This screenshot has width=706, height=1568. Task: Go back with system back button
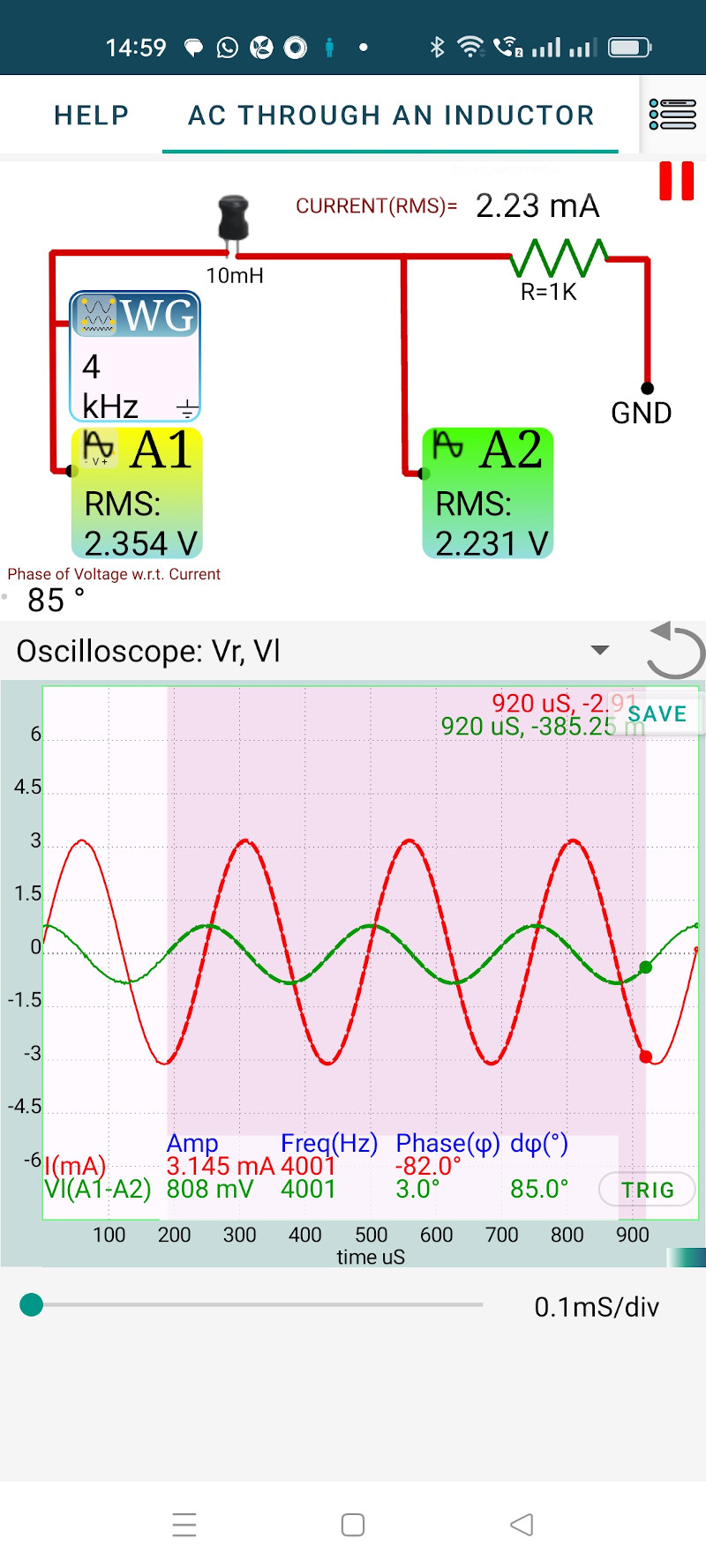[x=522, y=1524]
